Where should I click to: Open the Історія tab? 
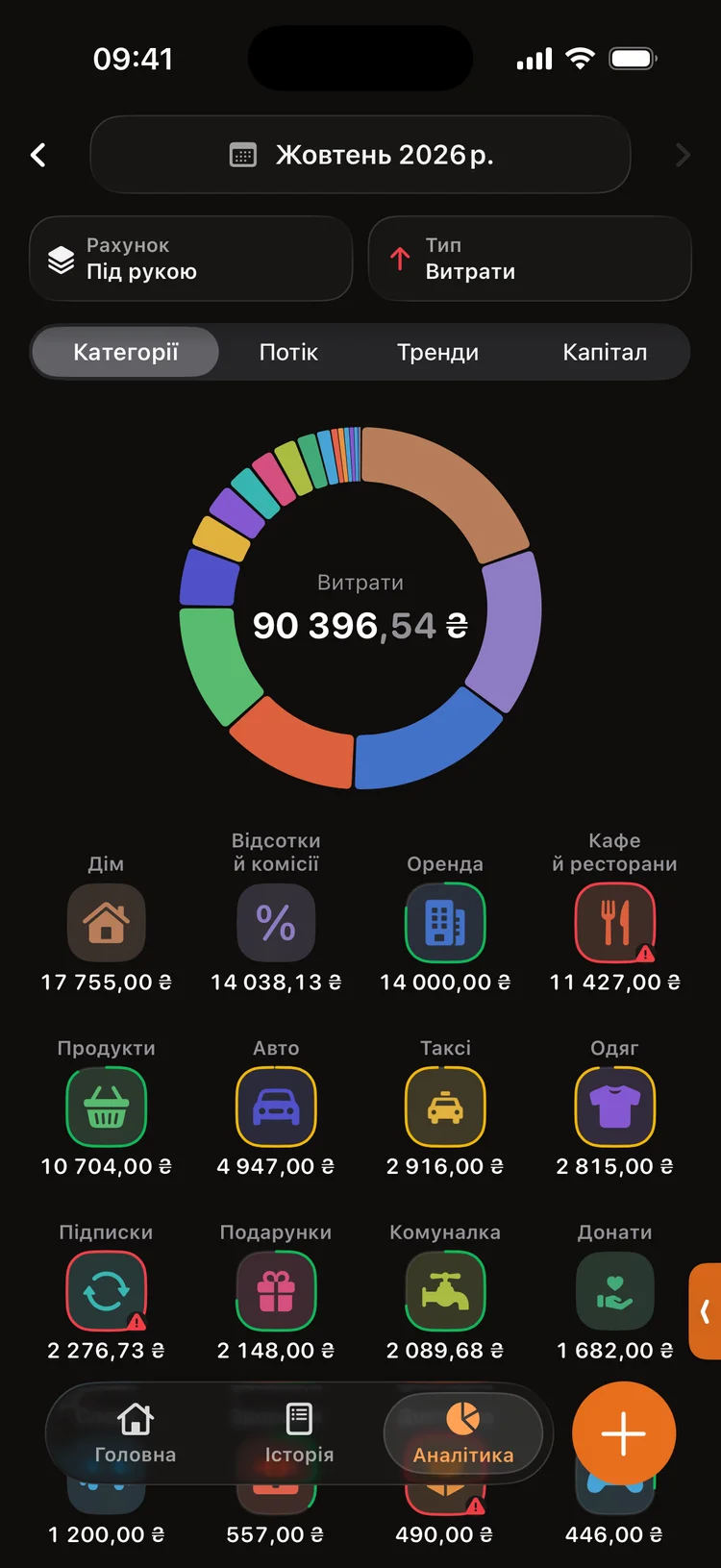point(300,1433)
